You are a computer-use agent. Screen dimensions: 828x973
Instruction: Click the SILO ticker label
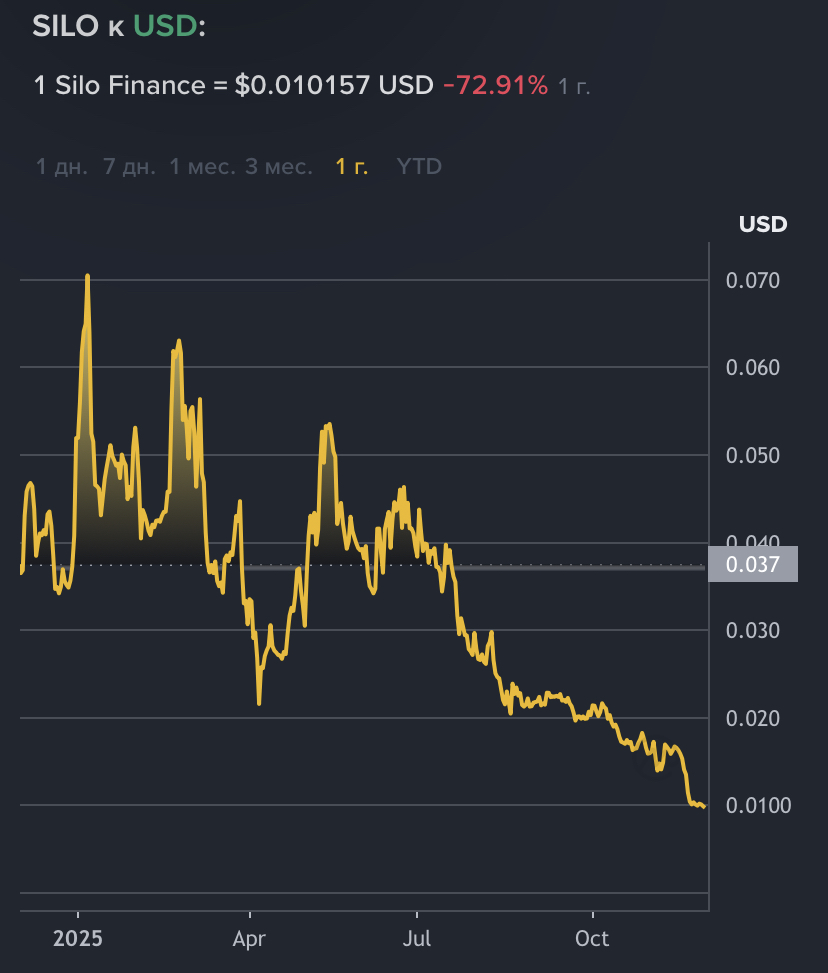[x=62, y=27]
